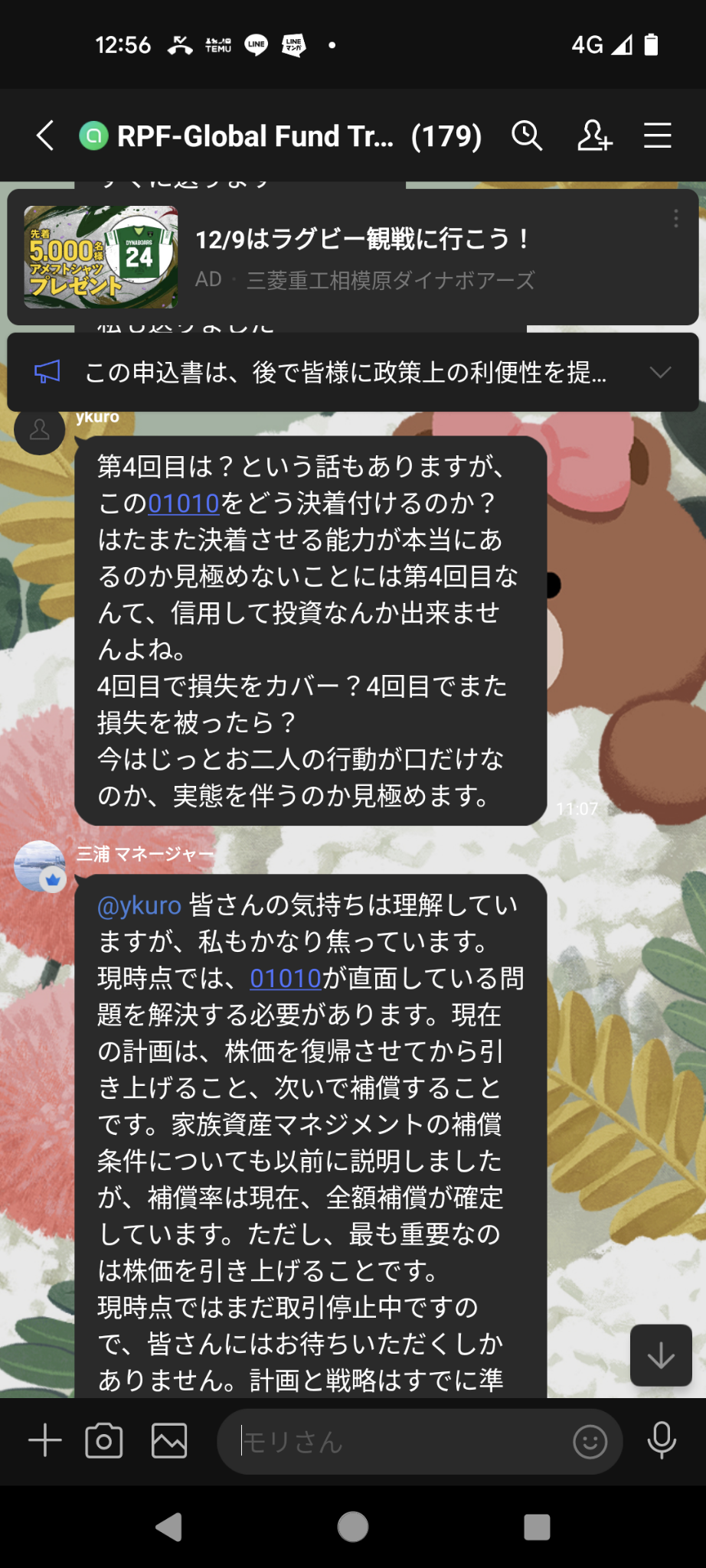Expand the pinned announcement chevron
The height and width of the screenshot is (1568, 706).
660,373
